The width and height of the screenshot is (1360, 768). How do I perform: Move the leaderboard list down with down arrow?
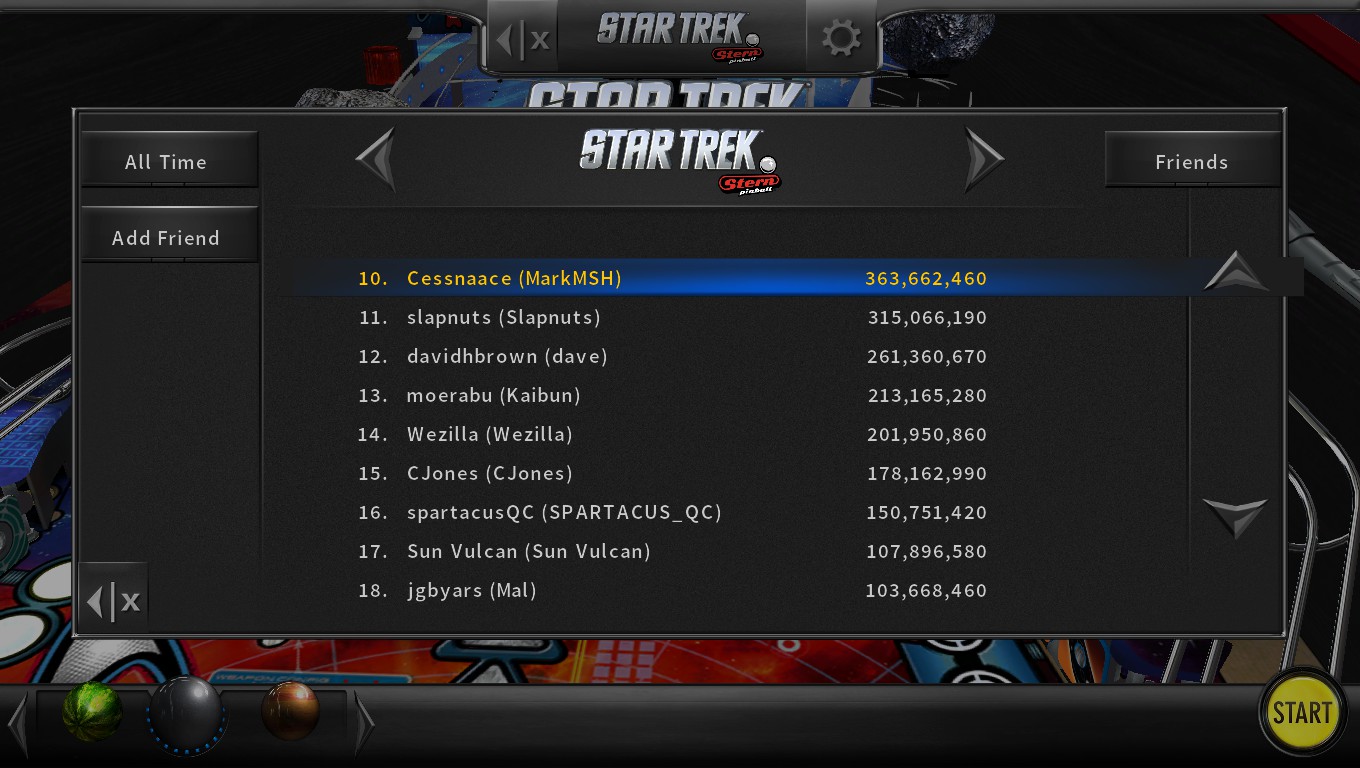1235,516
